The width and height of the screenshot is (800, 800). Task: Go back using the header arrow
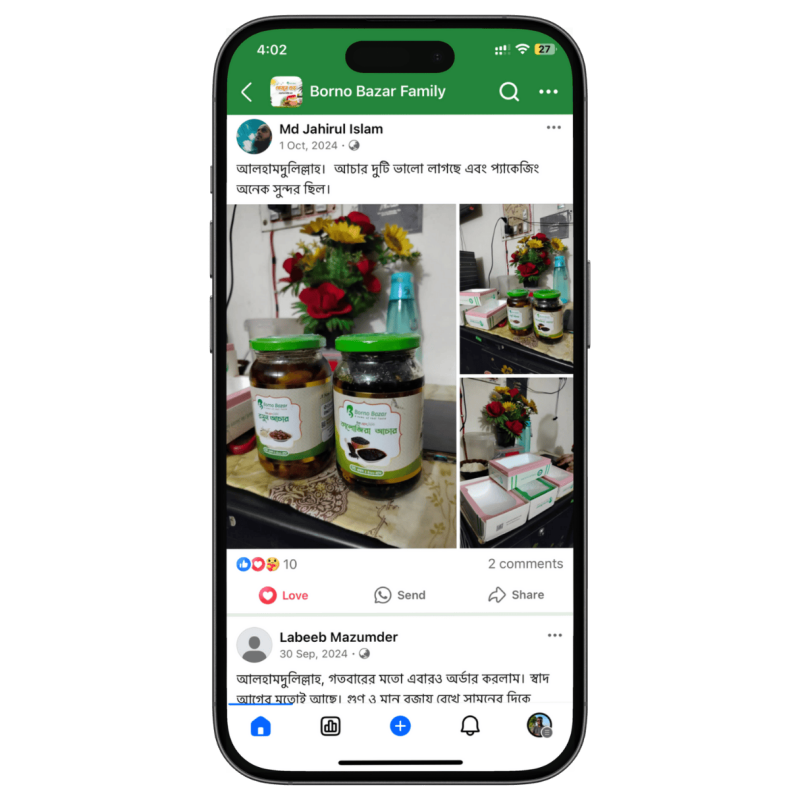point(247,92)
